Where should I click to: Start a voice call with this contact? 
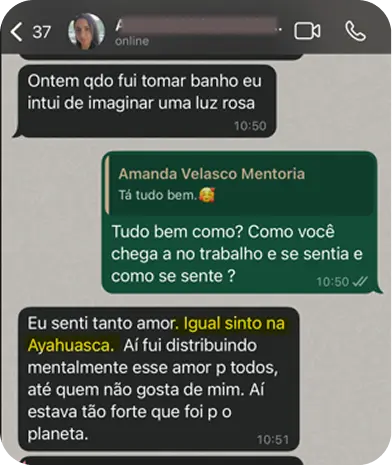pos(355,31)
